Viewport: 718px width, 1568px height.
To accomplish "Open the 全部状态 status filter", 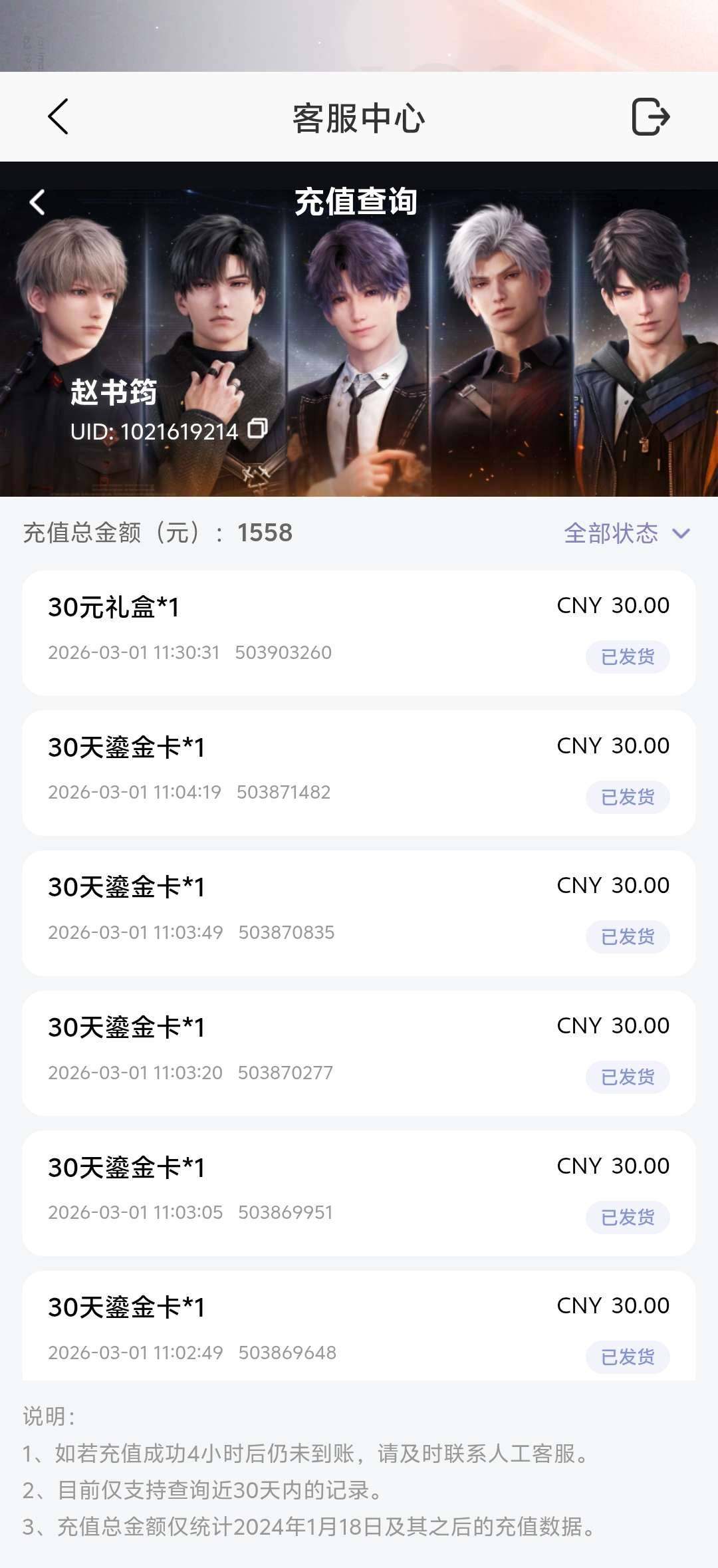I will pos(612,533).
